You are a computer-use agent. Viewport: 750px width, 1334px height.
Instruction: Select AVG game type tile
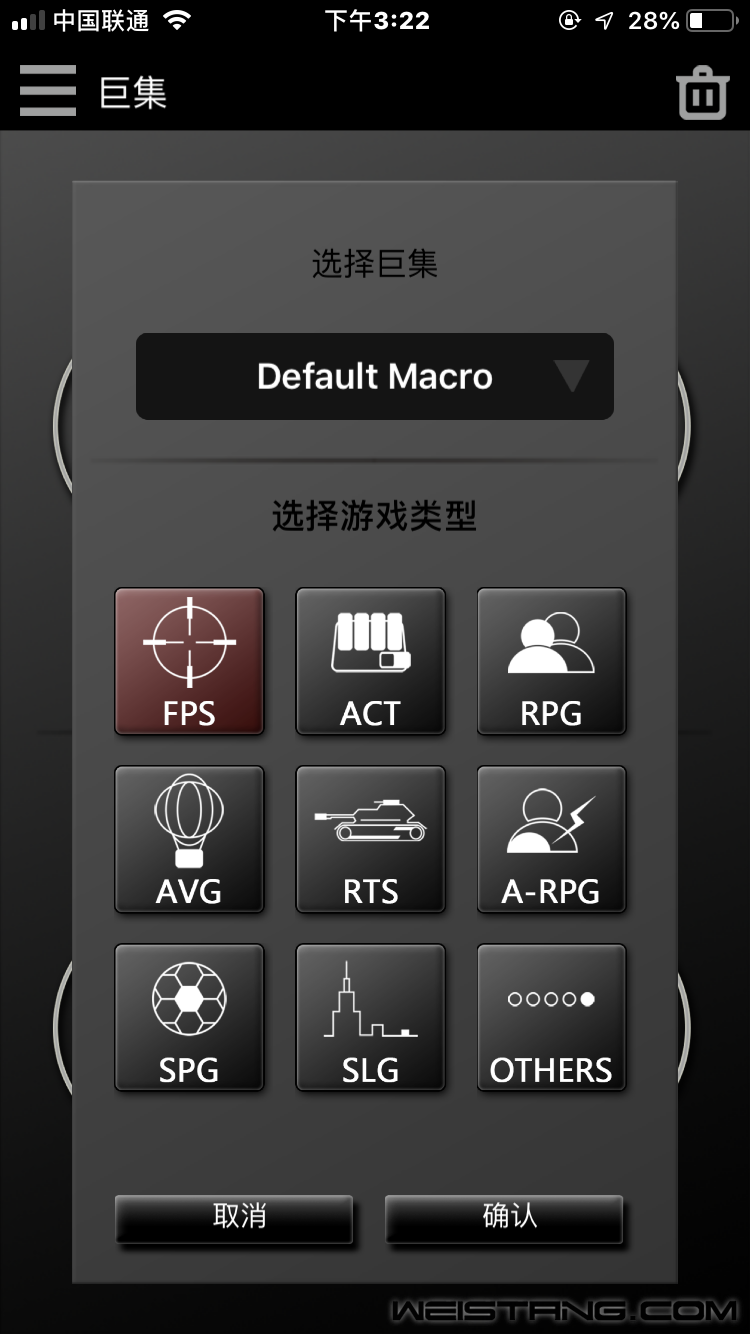(189, 839)
